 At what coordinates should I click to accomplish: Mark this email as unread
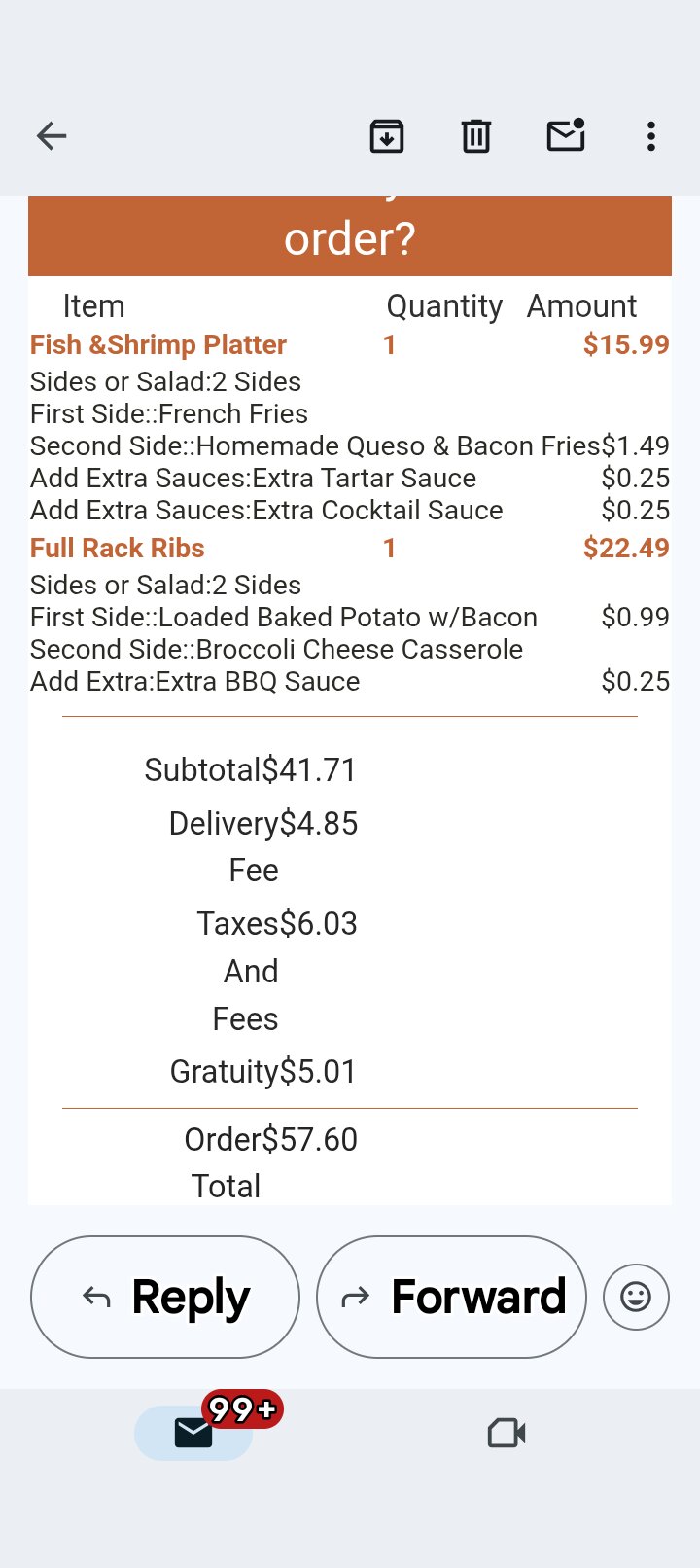565,136
